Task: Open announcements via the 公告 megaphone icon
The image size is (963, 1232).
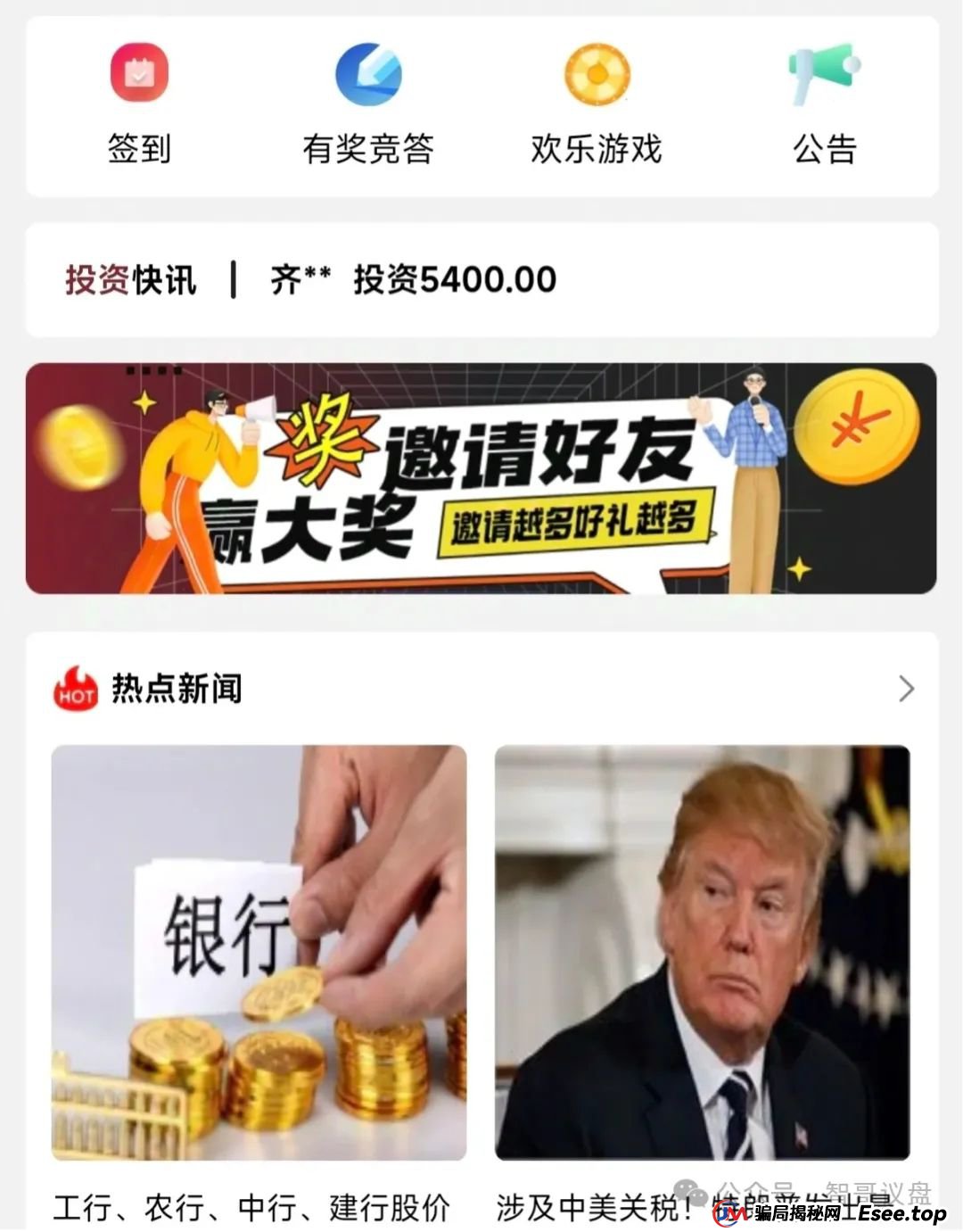Action: (822, 73)
